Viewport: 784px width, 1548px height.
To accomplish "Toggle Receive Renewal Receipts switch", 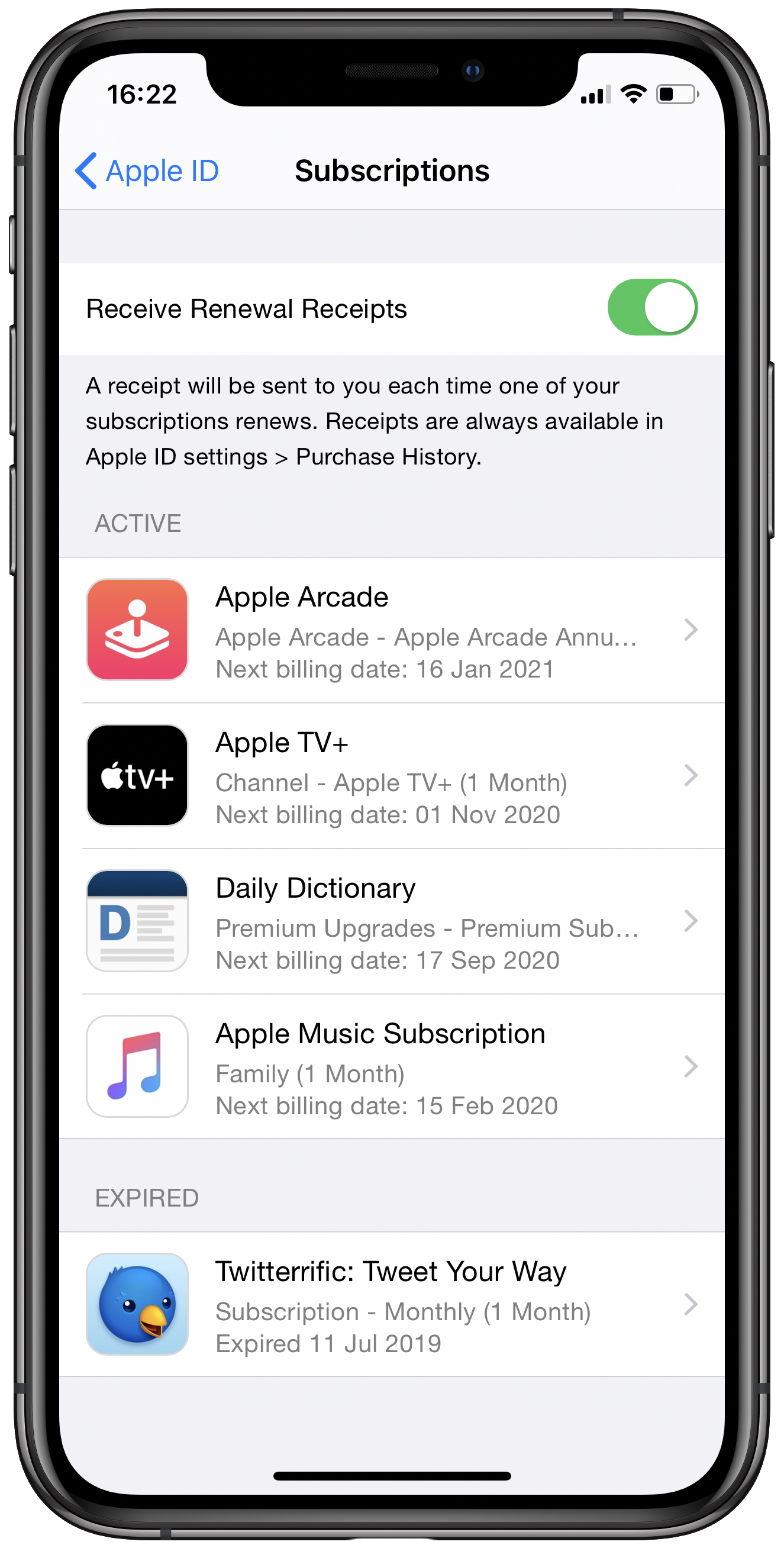I will pos(652,308).
